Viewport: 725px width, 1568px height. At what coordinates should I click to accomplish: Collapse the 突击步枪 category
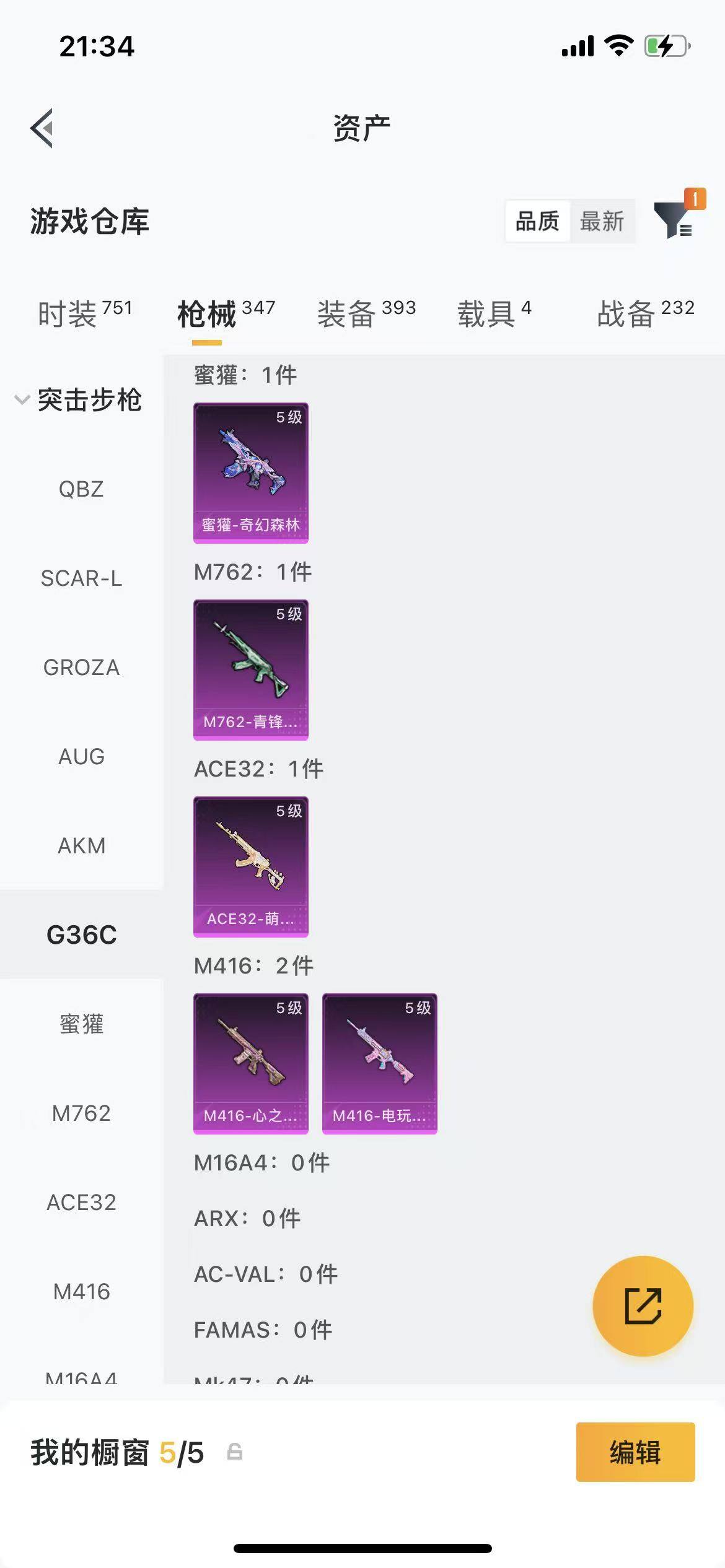[79, 399]
